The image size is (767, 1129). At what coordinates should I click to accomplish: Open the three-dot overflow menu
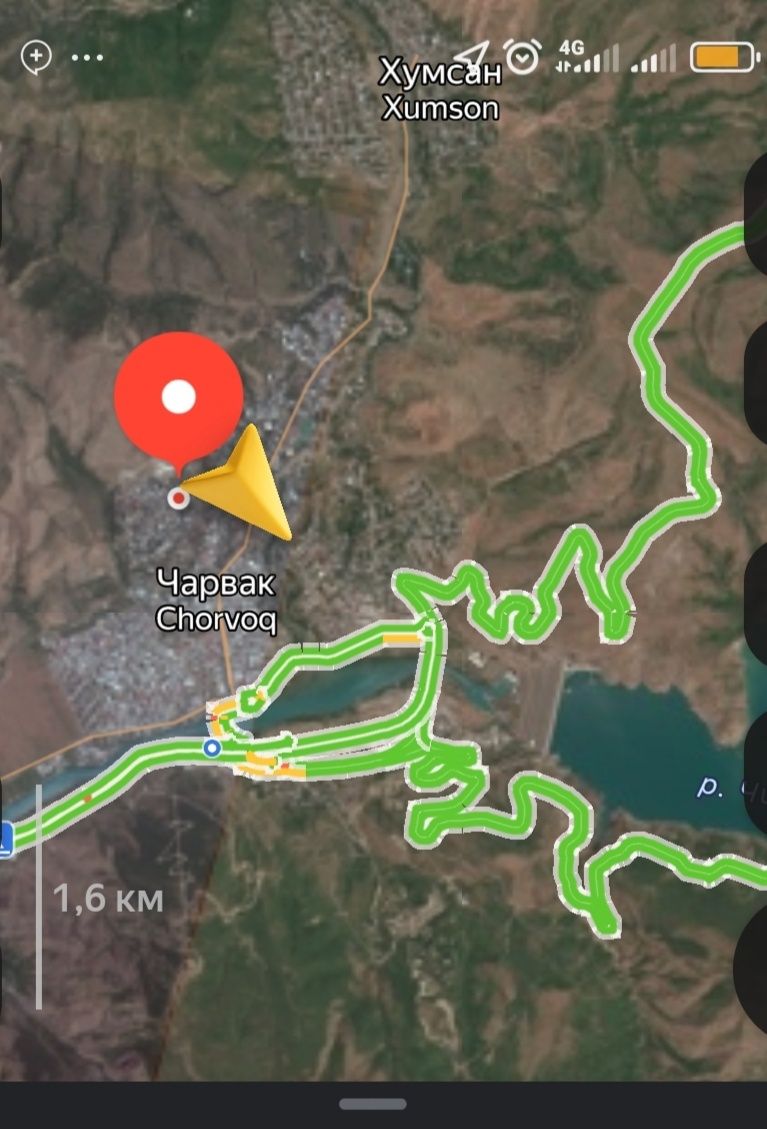[88, 57]
